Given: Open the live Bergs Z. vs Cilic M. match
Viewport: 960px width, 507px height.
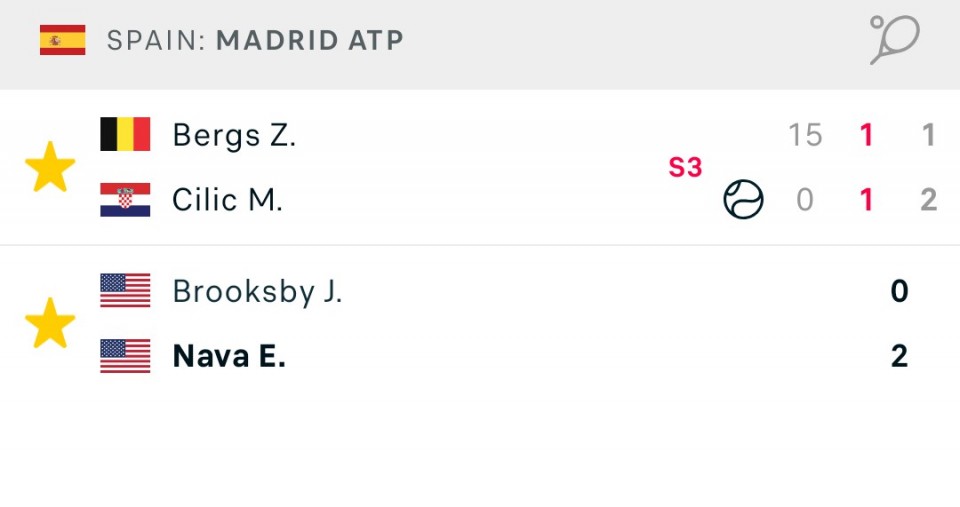Looking at the screenshot, I should [x=450, y=167].
